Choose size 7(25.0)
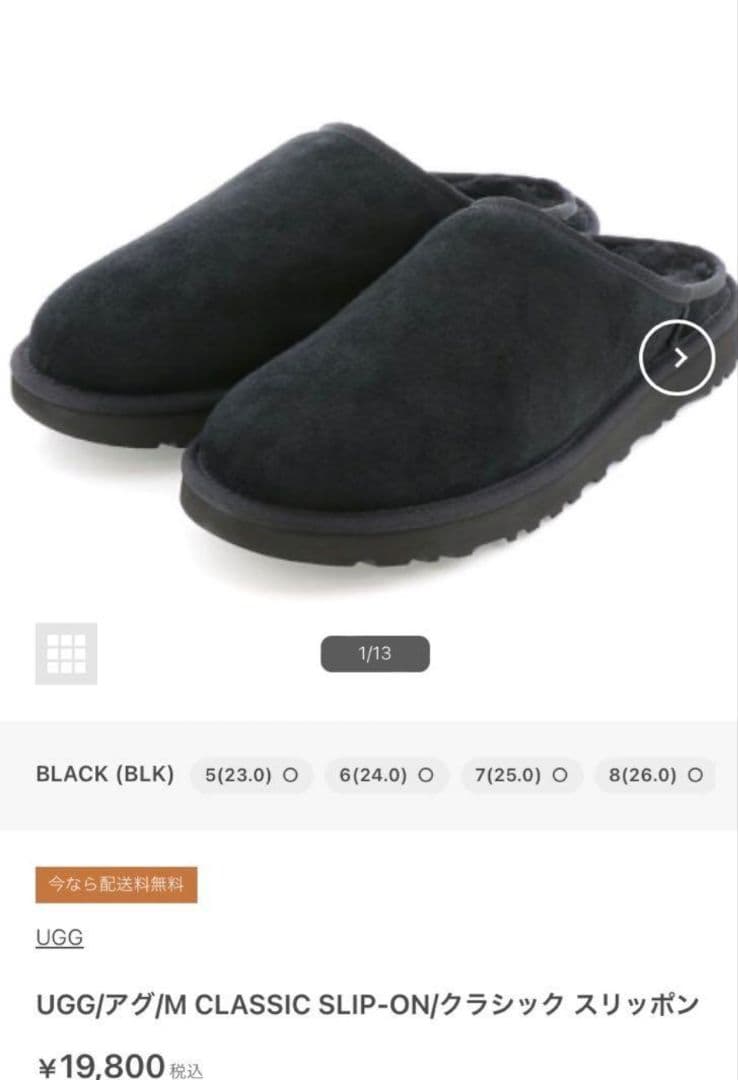This screenshot has width=738, height=1080. pyautogui.click(x=521, y=775)
